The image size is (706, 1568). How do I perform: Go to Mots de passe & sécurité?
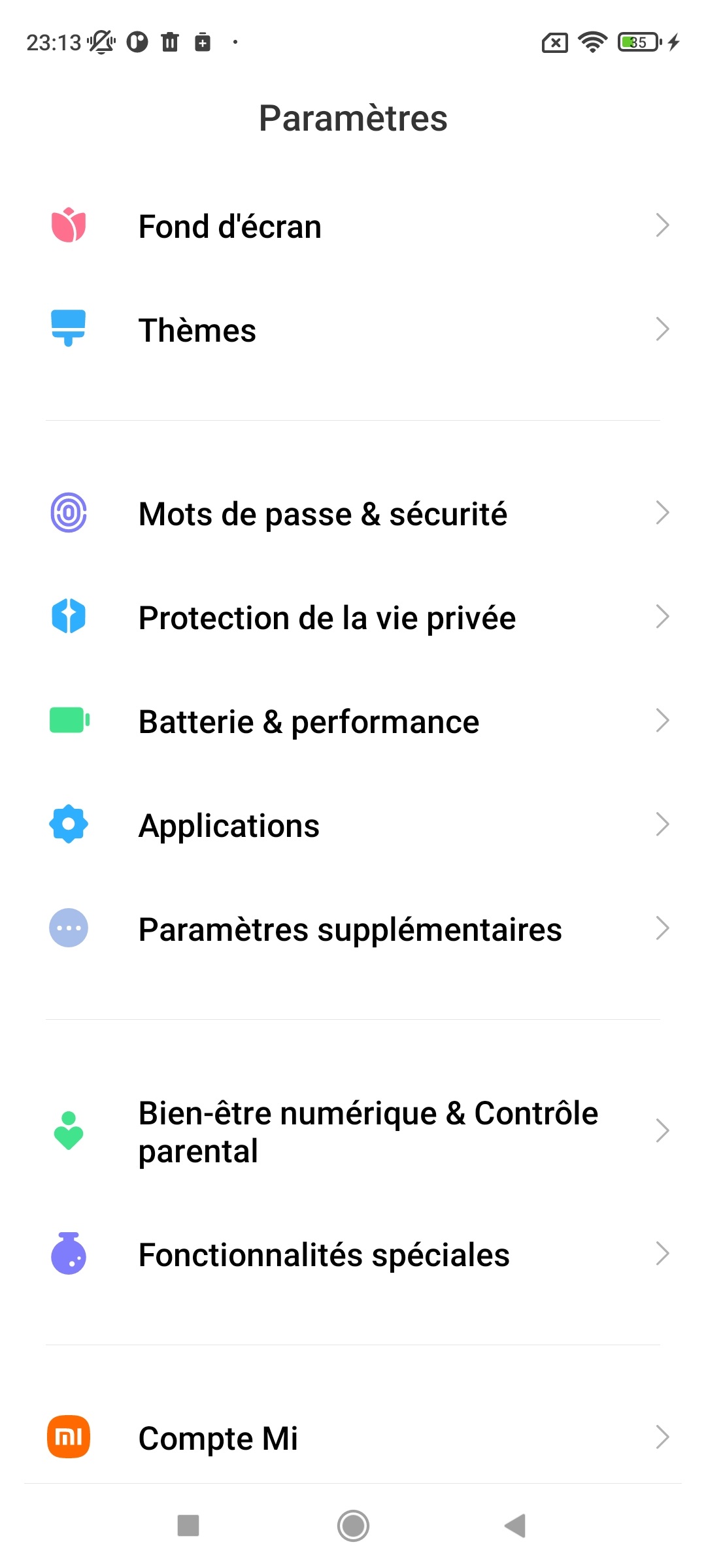coord(353,514)
